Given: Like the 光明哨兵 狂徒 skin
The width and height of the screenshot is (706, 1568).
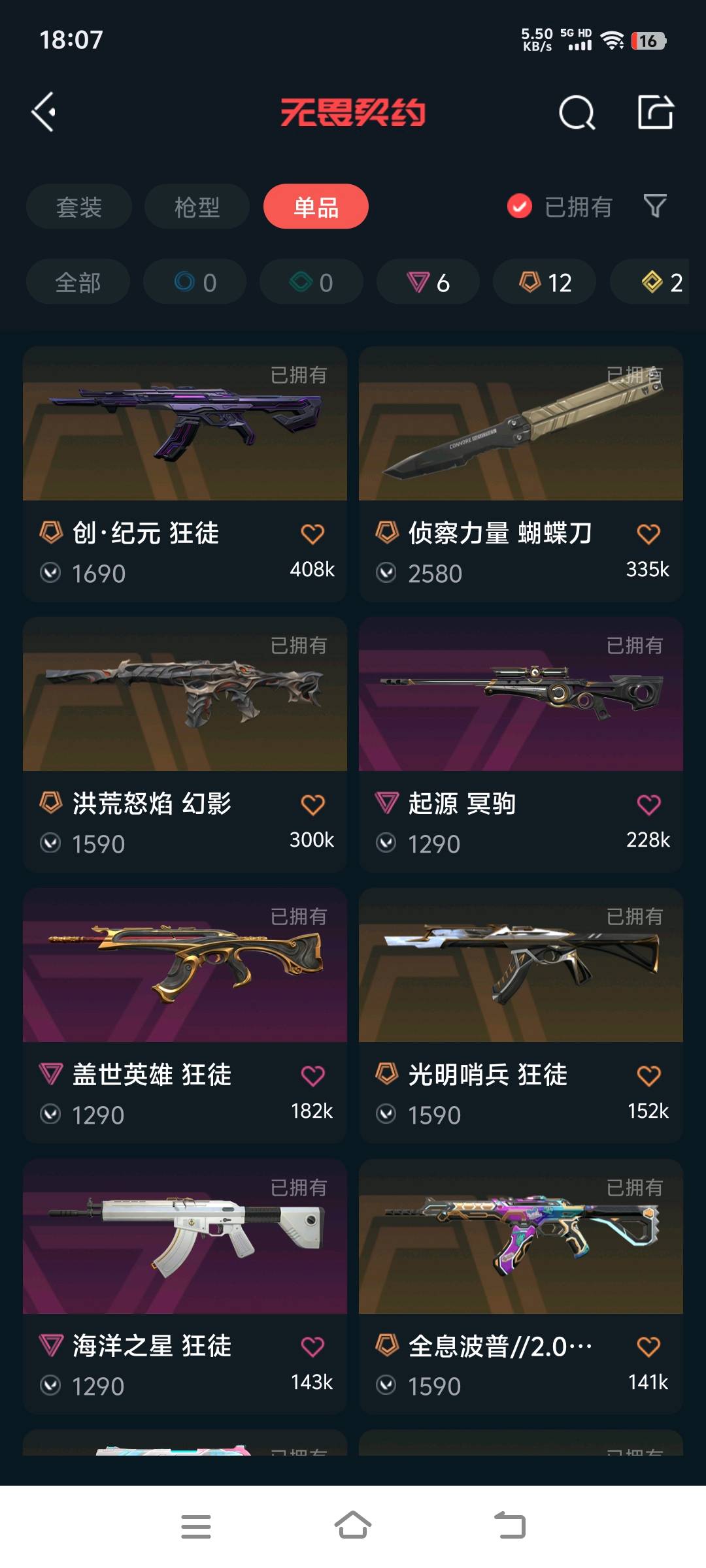Looking at the screenshot, I should 648,1076.
